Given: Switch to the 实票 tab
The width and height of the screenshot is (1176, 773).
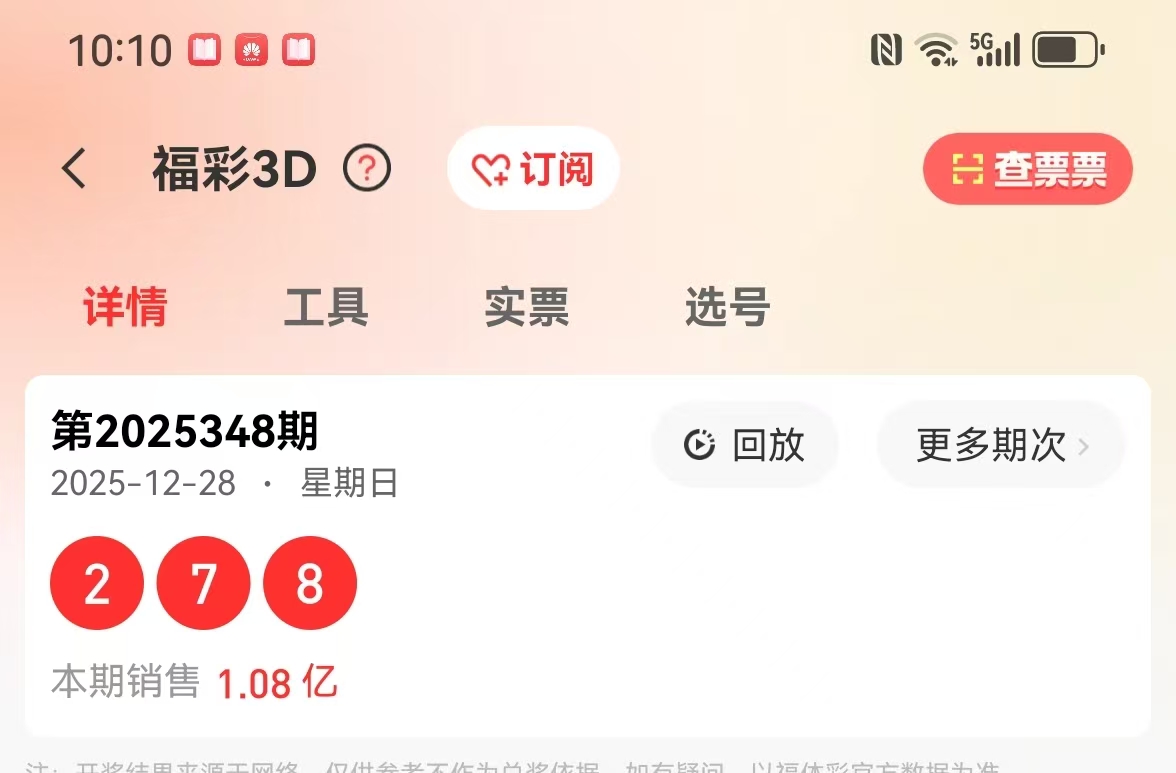Looking at the screenshot, I should pyautogui.click(x=527, y=307).
